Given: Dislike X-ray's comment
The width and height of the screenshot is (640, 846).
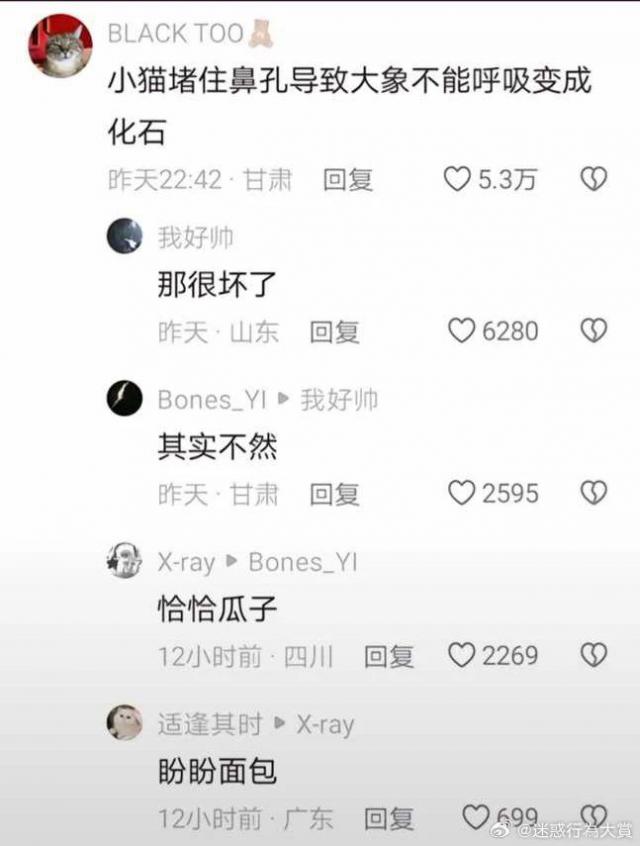Looking at the screenshot, I should click(594, 656).
